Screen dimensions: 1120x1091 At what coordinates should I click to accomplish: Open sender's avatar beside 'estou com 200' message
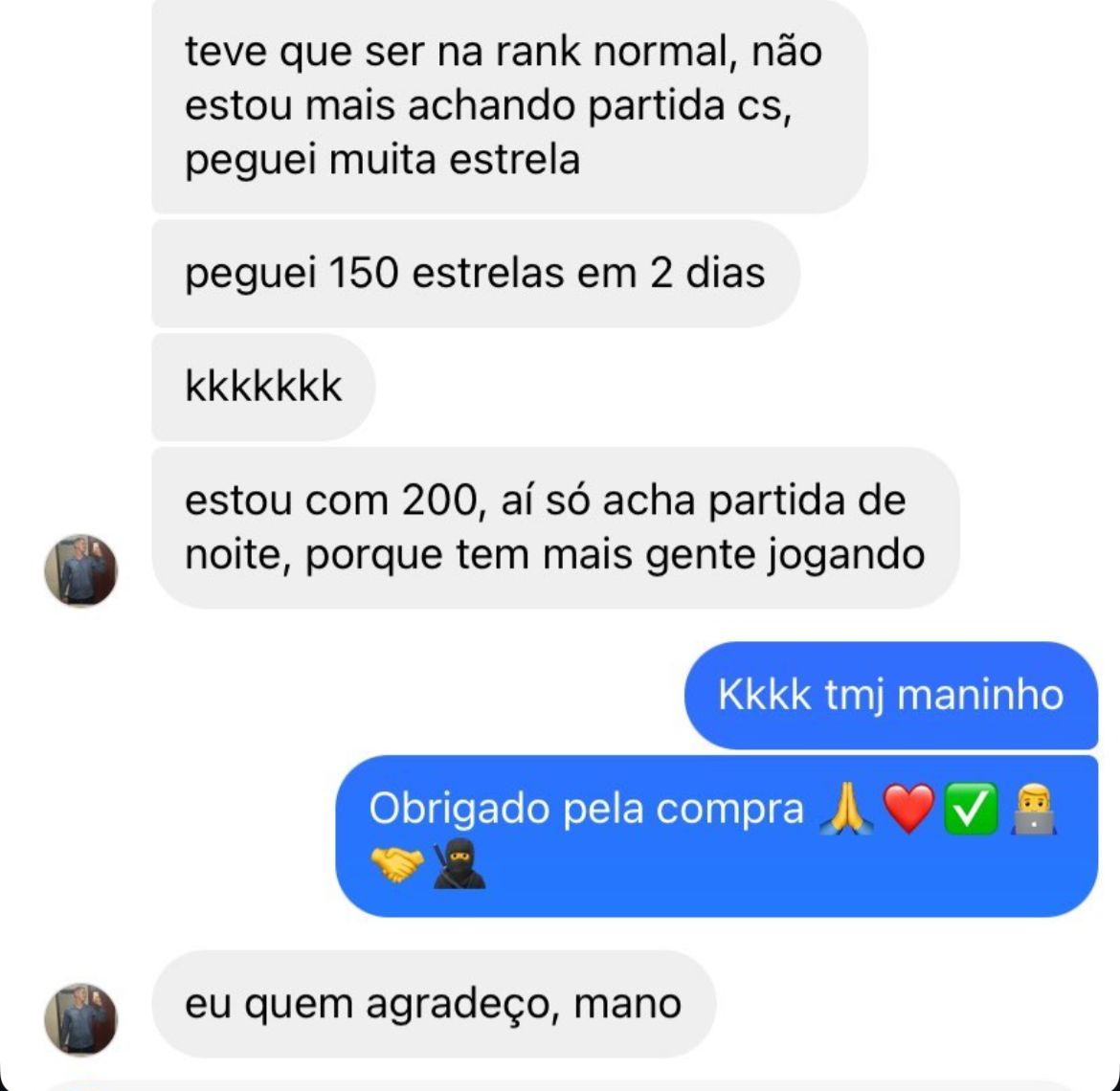81,570
